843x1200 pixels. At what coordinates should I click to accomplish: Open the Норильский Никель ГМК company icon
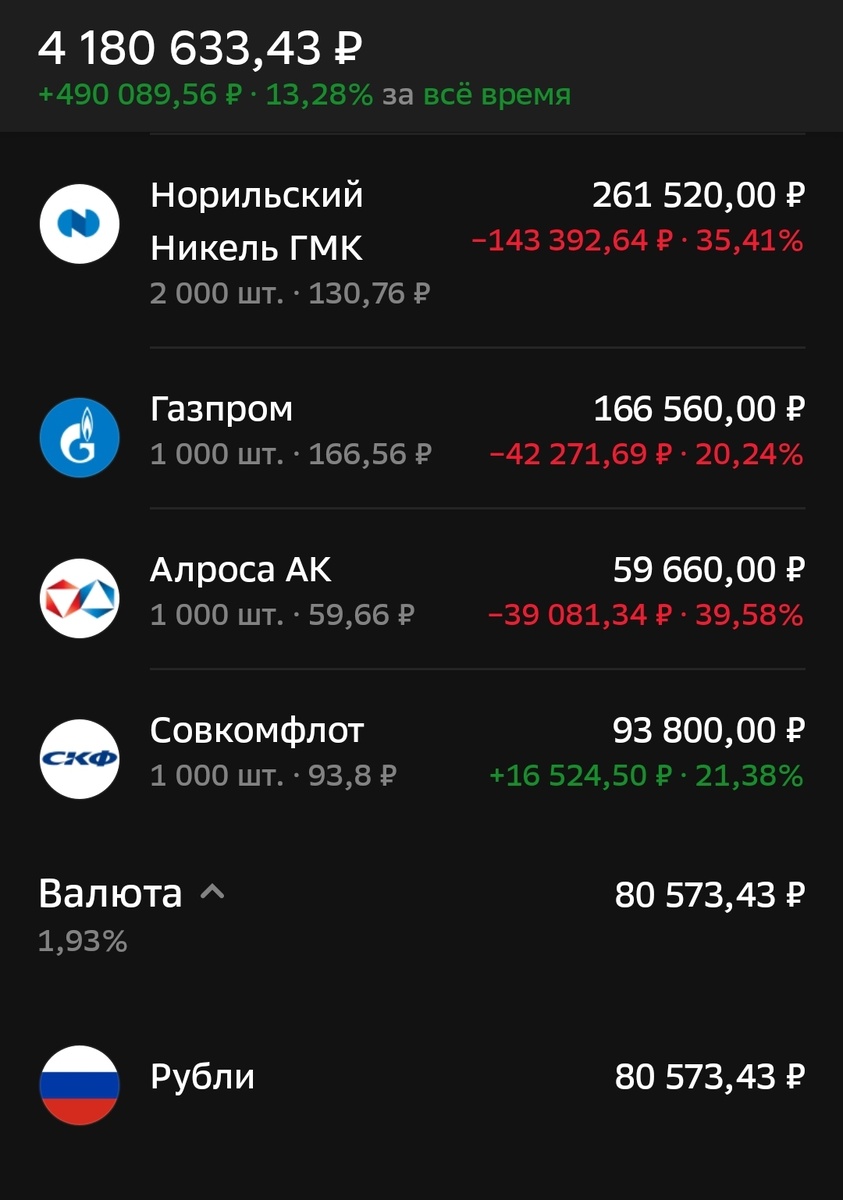tap(80, 223)
